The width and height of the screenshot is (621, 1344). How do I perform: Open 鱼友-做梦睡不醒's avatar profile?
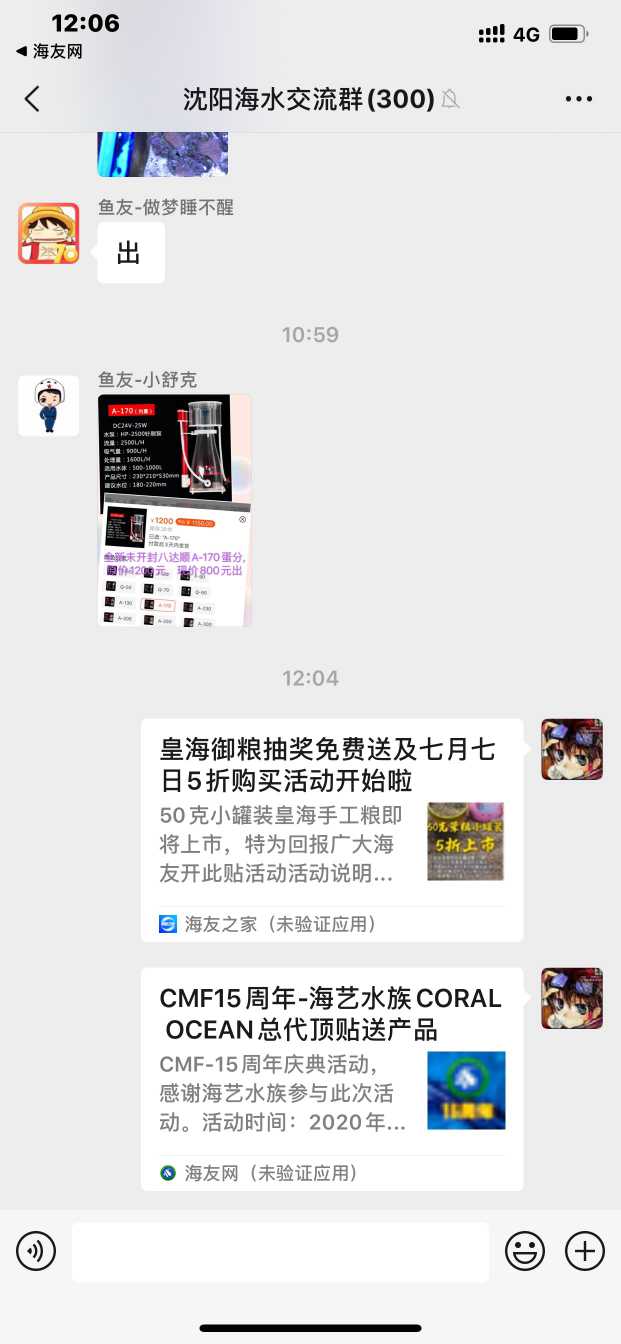coord(48,233)
